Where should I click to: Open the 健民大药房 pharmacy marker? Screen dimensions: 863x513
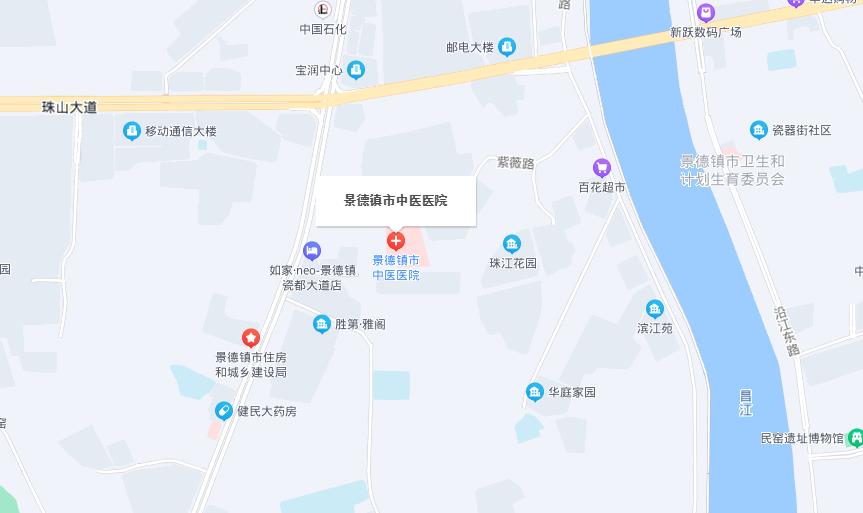click(x=224, y=410)
